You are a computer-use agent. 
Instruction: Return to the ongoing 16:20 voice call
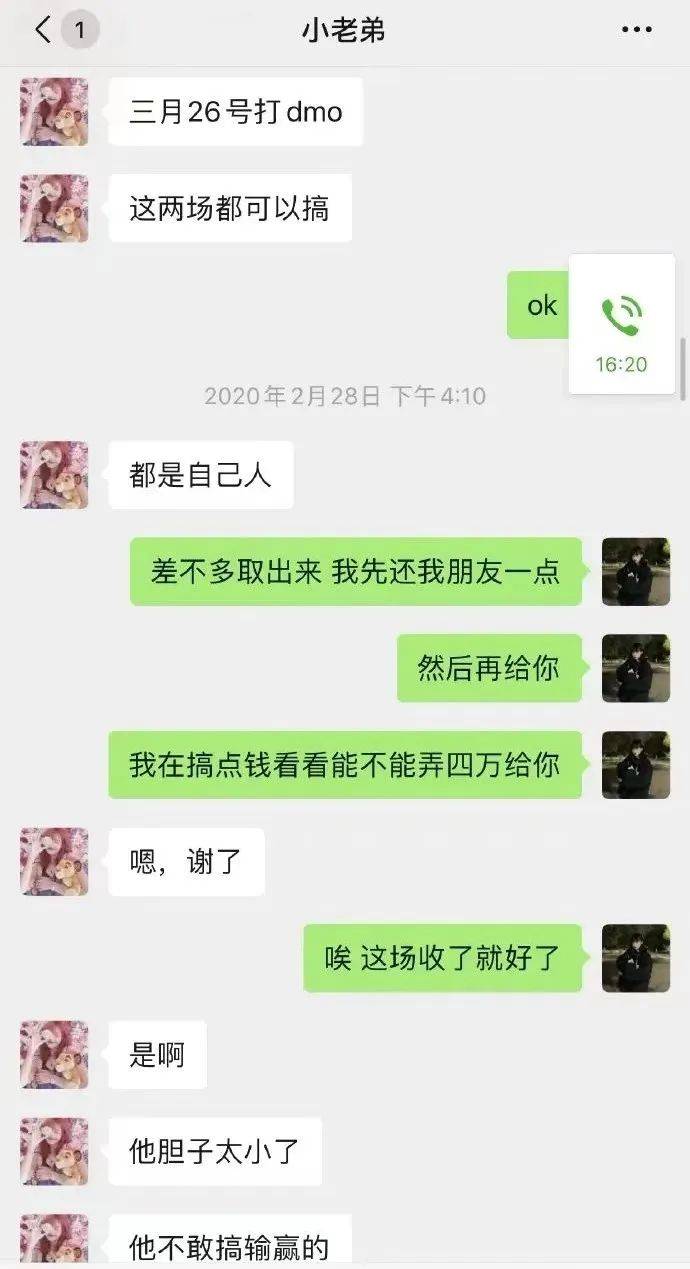pyautogui.click(x=621, y=324)
